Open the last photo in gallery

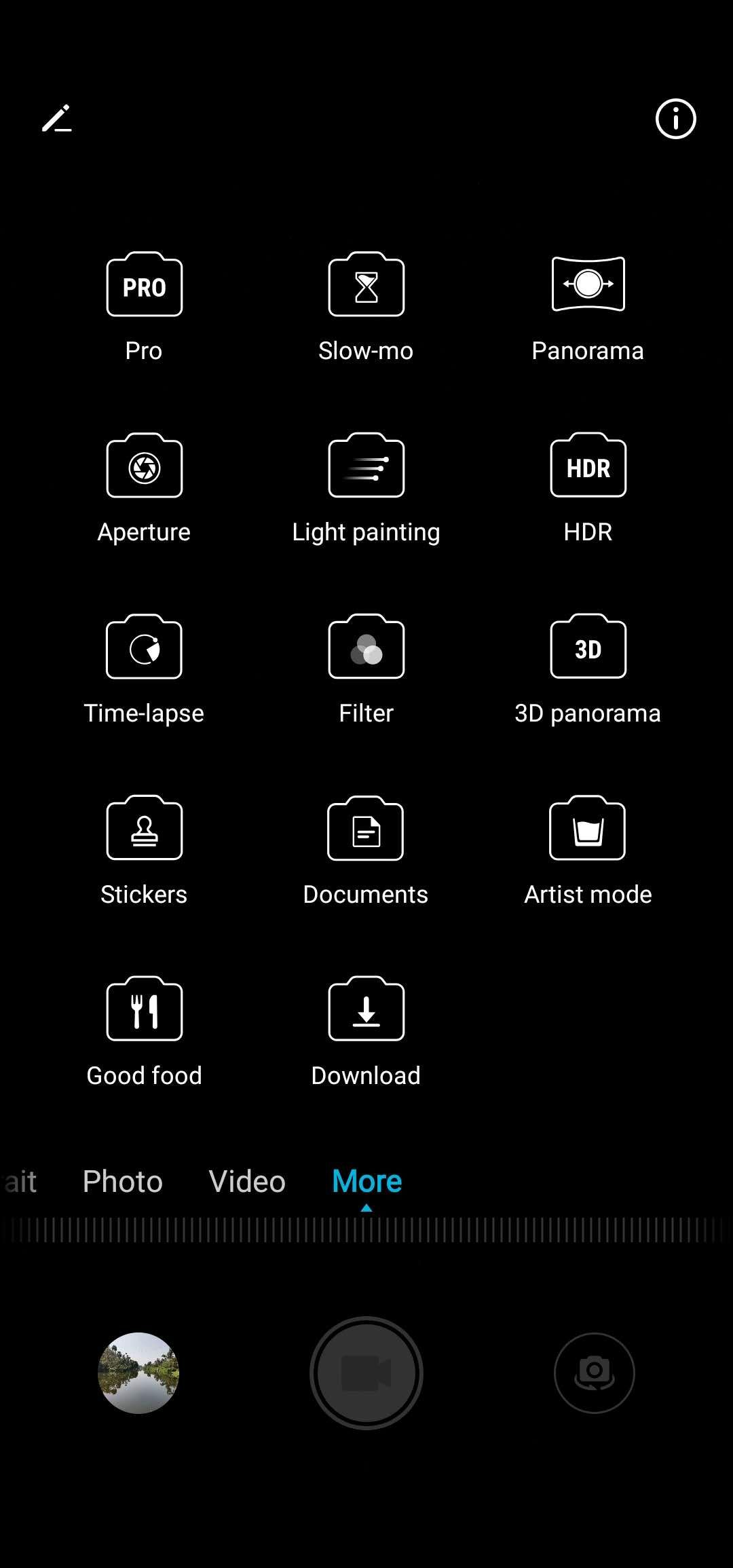click(138, 1373)
